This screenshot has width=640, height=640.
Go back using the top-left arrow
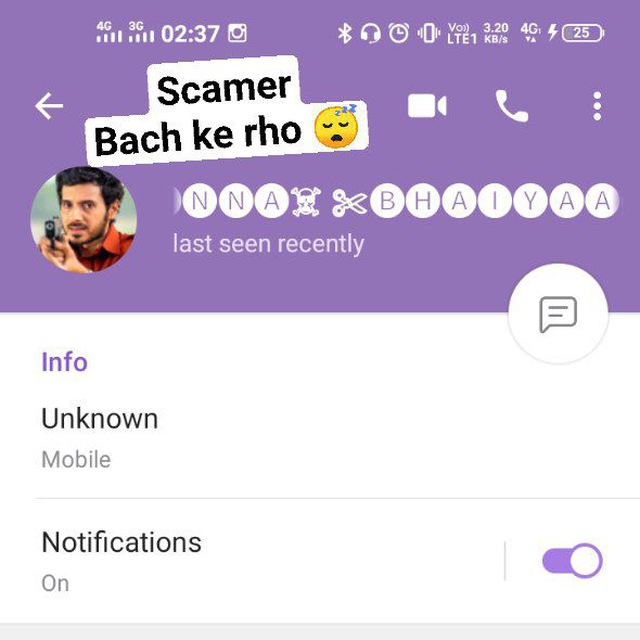49,106
